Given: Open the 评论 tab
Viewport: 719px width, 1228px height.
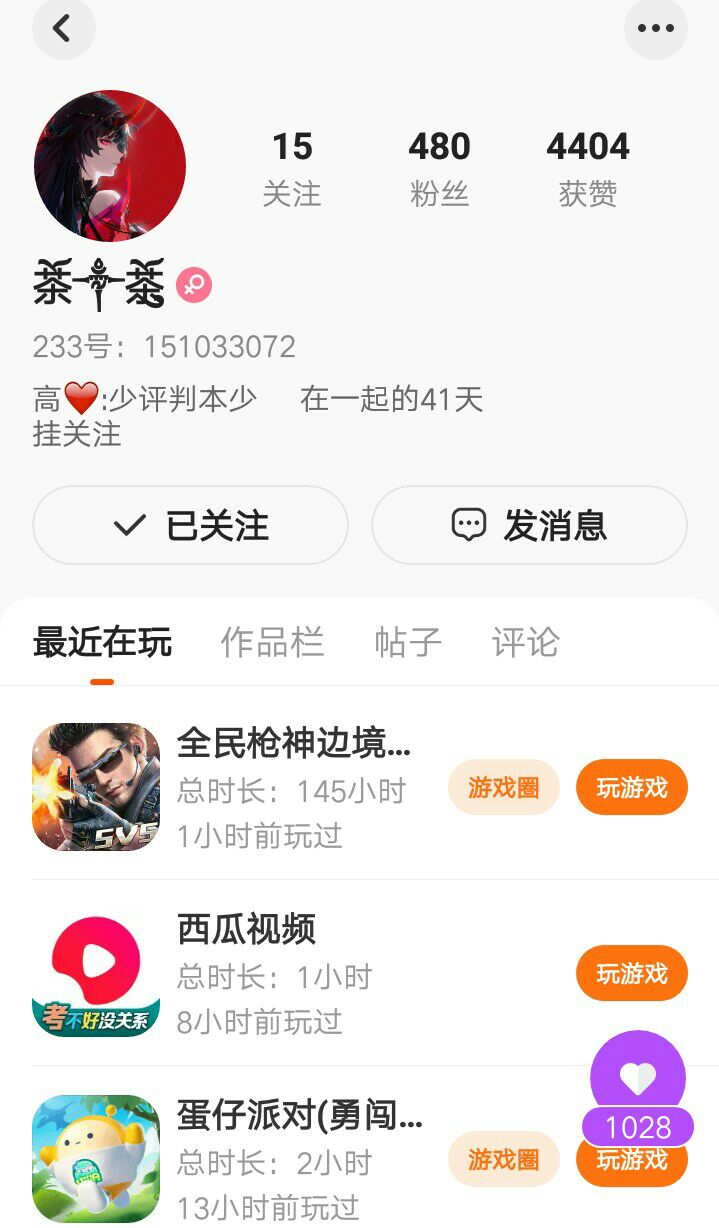Looking at the screenshot, I should click(525, 642).
